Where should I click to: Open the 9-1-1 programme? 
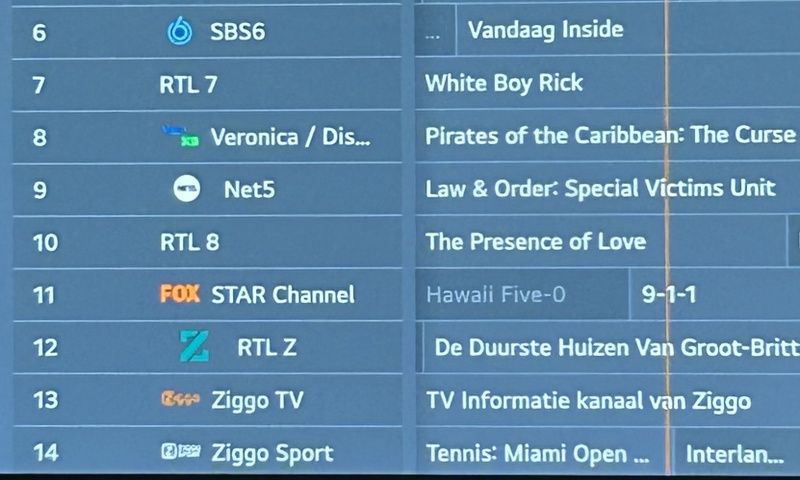click(x=669, y=295)
